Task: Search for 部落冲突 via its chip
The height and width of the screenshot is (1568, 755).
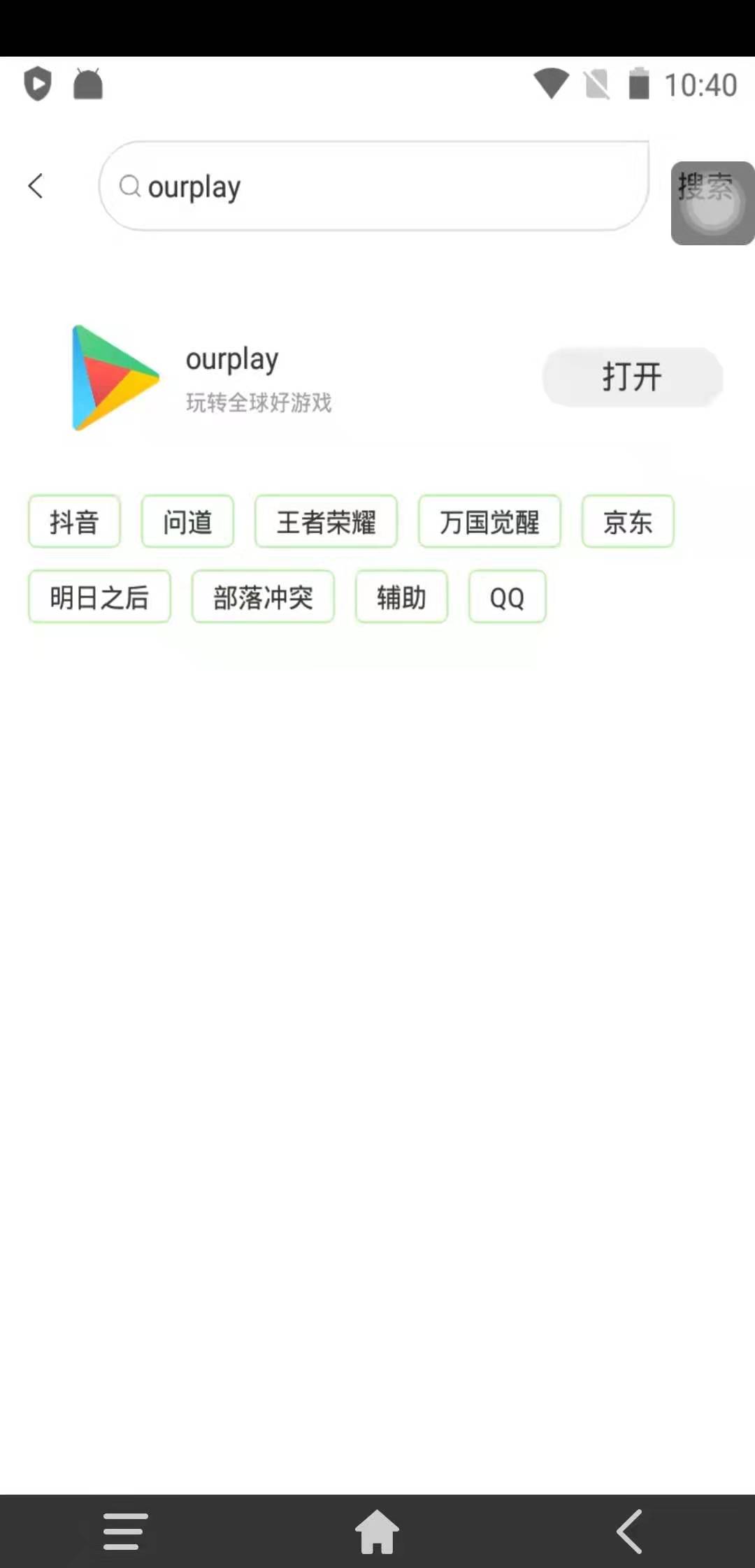Action: pos(263,597)
